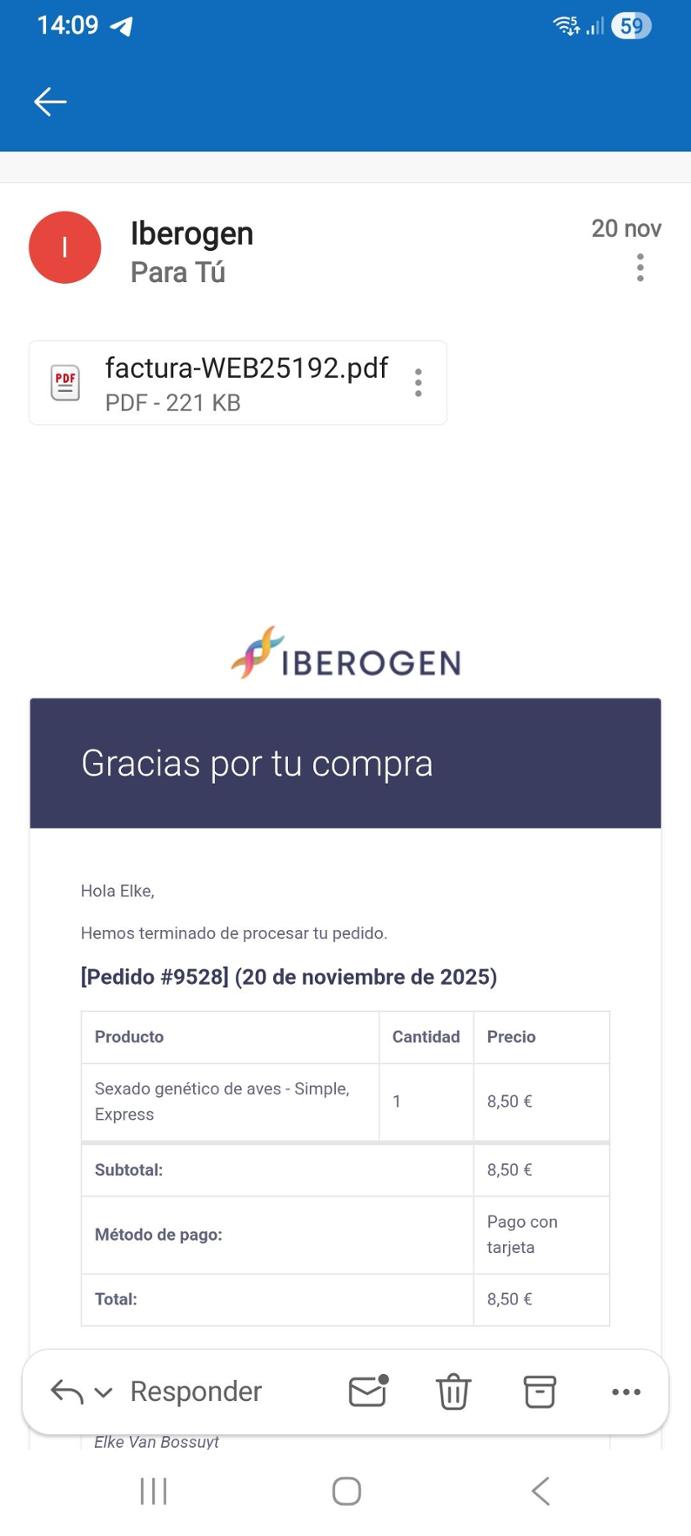Expand the reply options chevron
The height and width of the screenshot is (1536, 691).
[103, 1392]
